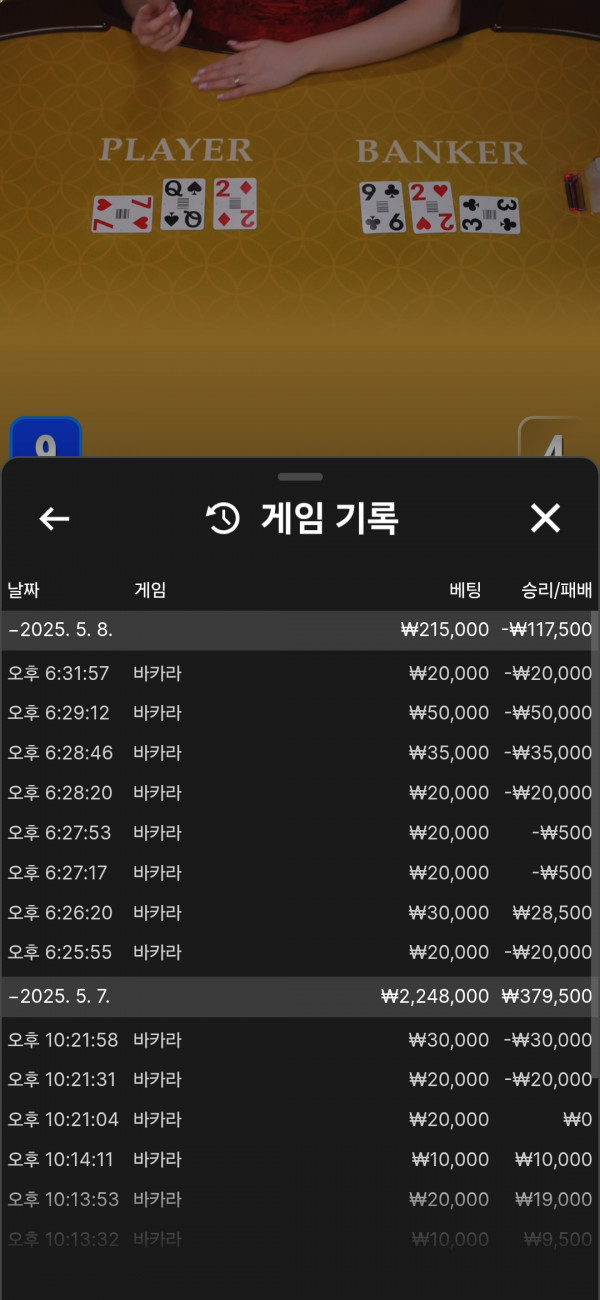View details of the 6:27:53 round
The width and height of the screenshot is (600, 1300).
point(300,833)
